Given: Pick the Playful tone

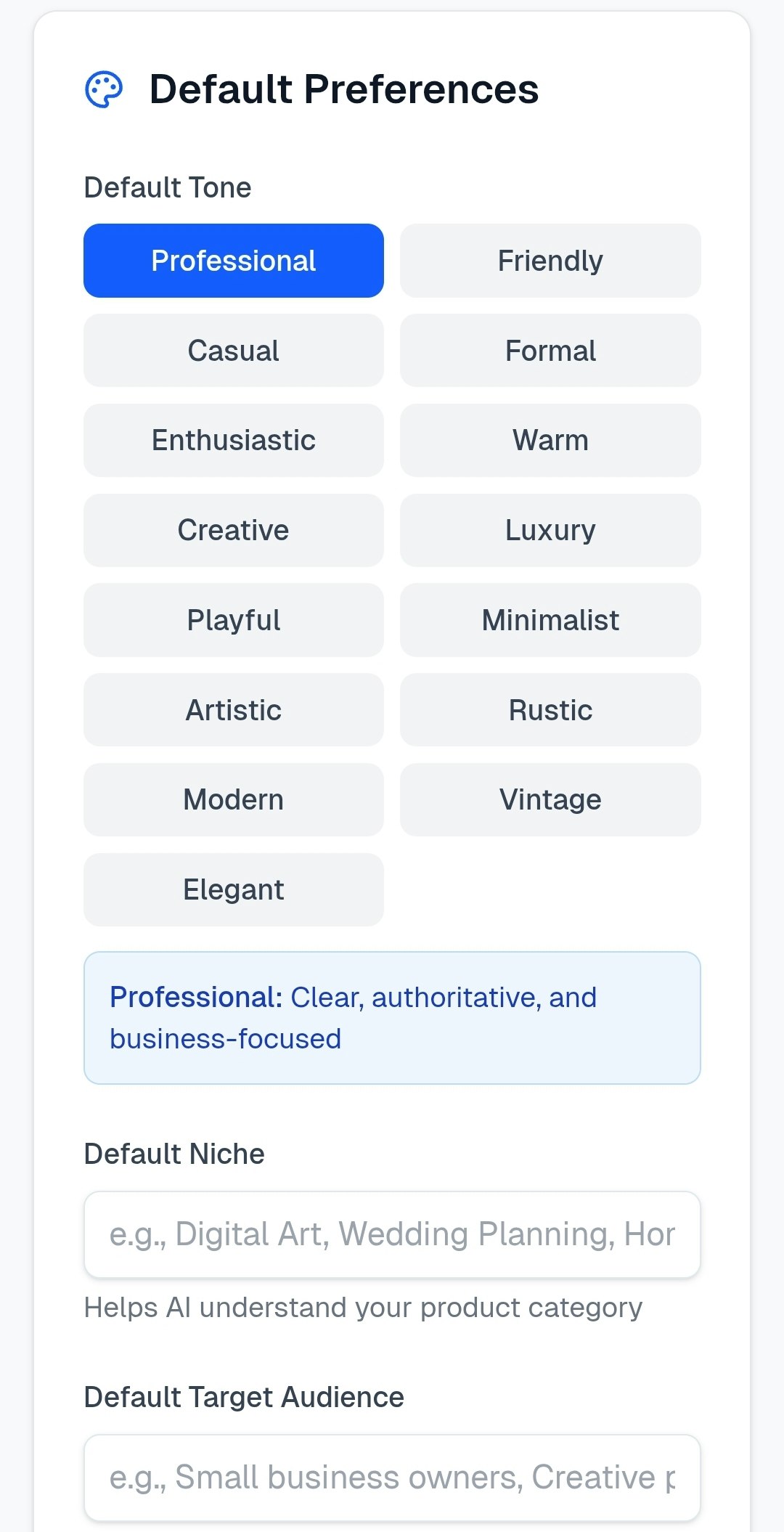Looking at the screenshot, I should point(233,619).
